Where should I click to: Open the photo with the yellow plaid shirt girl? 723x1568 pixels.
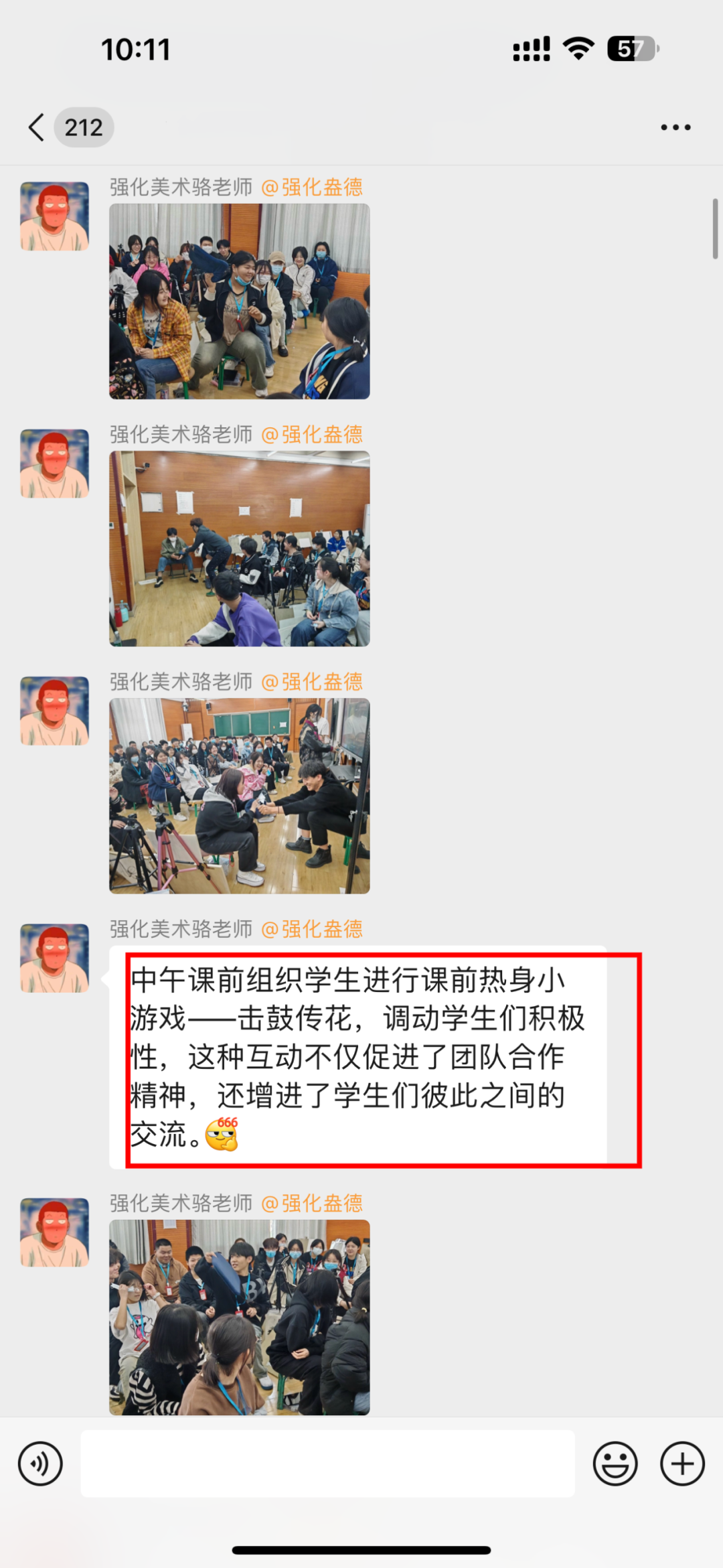[x=240, y=301]
